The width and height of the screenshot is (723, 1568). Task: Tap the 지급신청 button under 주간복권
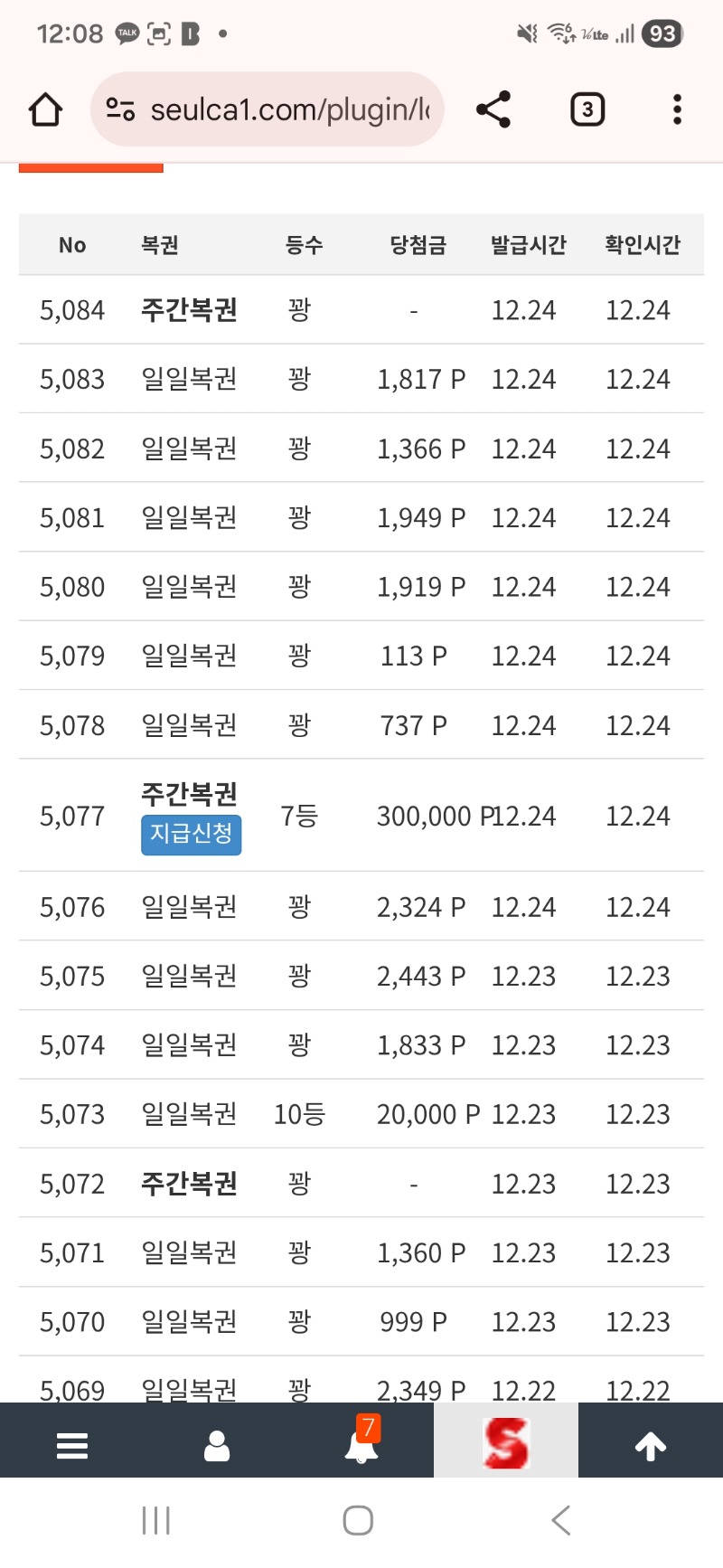[x=191, y=833]
